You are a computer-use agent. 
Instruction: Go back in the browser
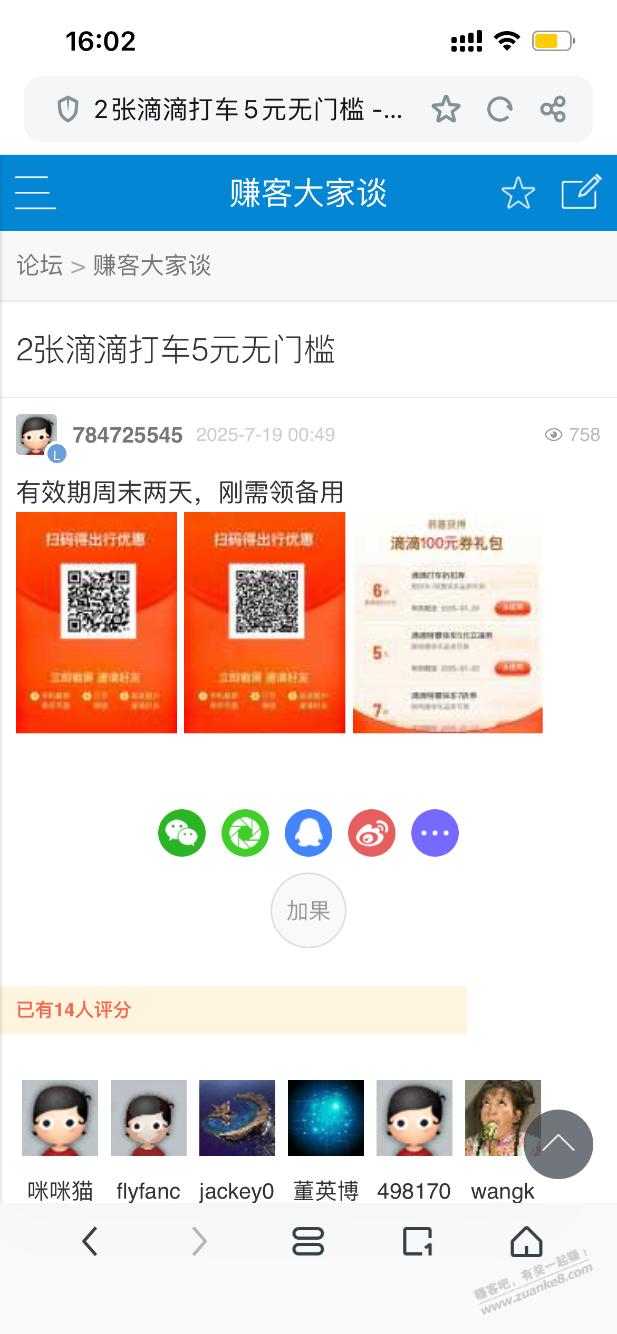tap(90, 1242)
